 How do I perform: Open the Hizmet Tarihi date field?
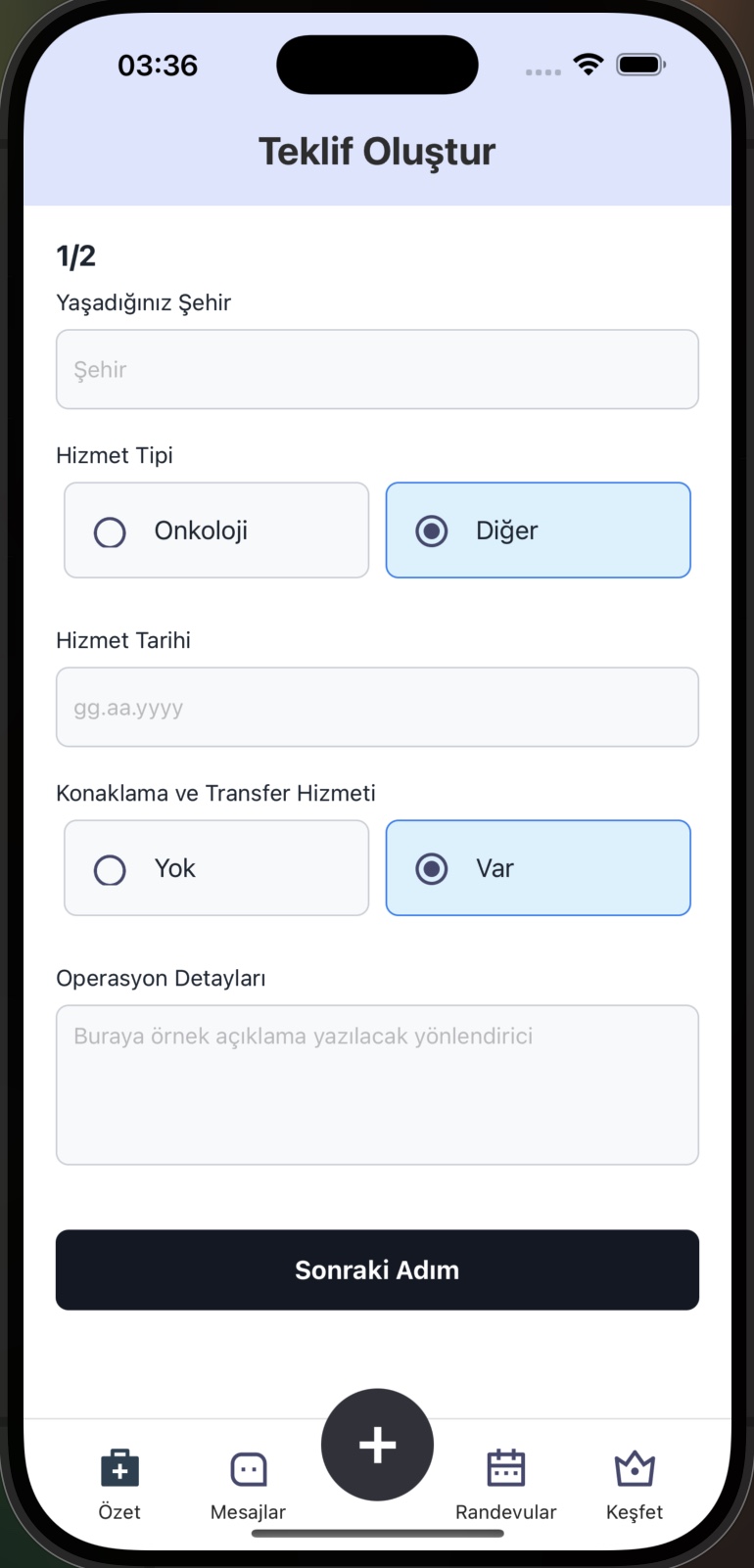pyautogui.click(x=377, y=707)
